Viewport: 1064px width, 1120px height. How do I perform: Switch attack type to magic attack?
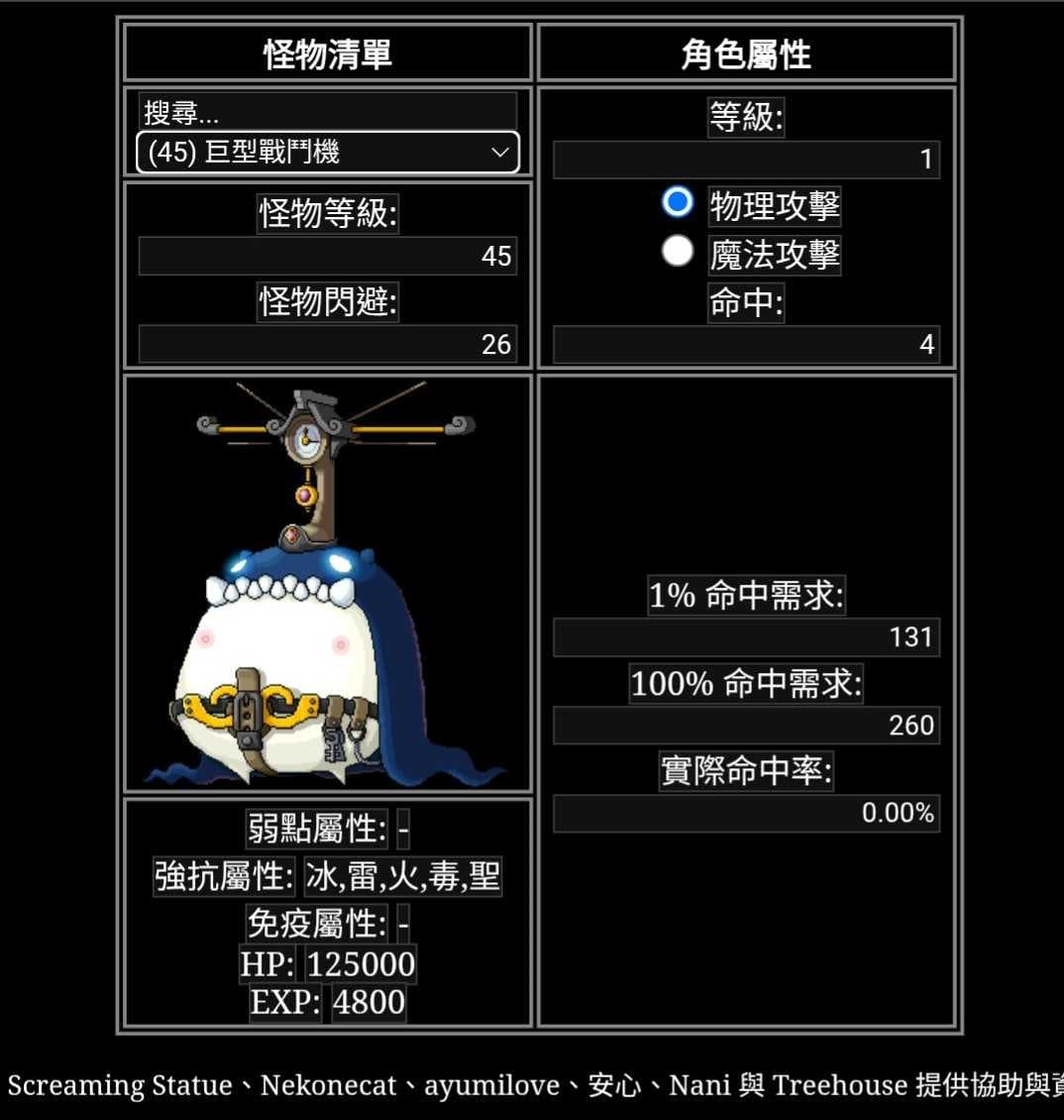pos(677,252)
